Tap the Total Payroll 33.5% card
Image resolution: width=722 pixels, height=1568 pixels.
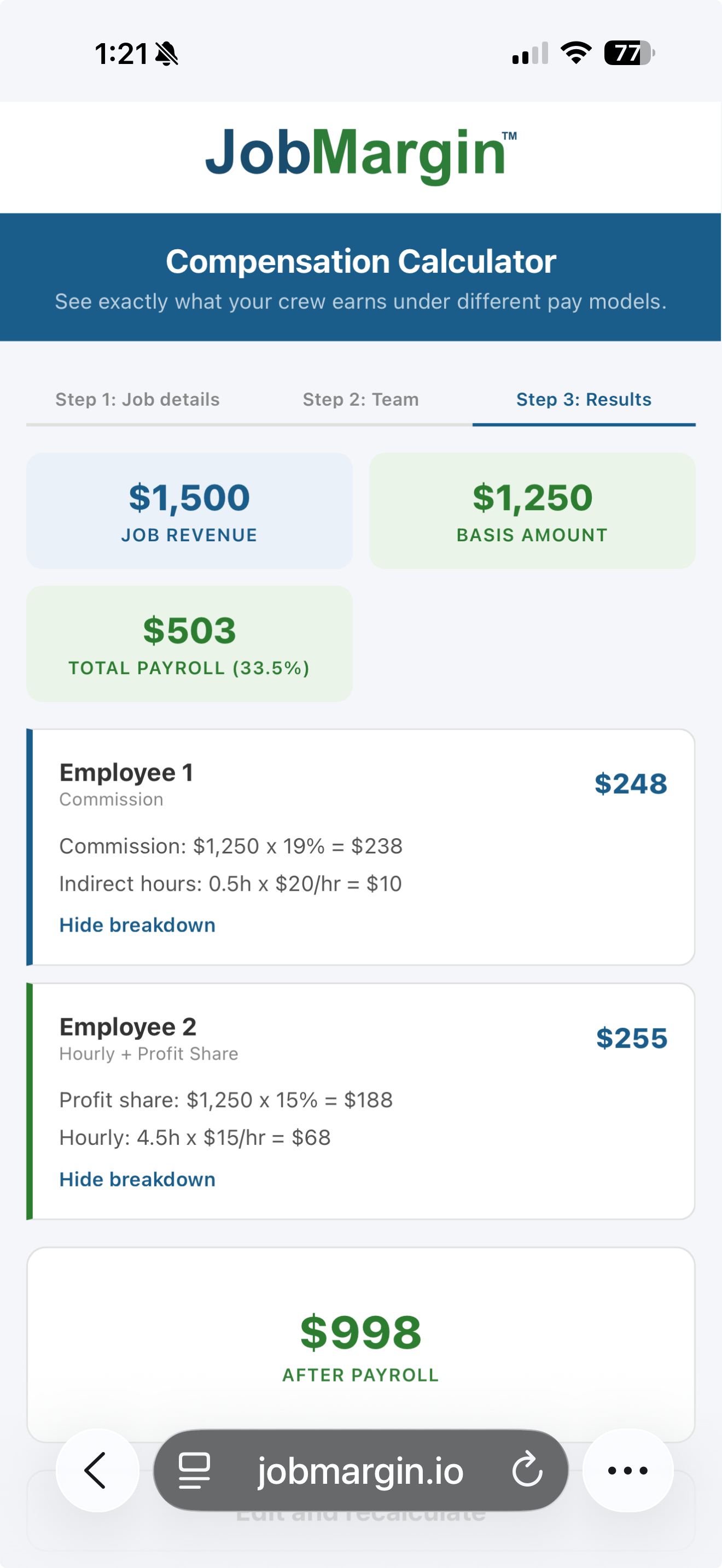click(x=189, y=643)
